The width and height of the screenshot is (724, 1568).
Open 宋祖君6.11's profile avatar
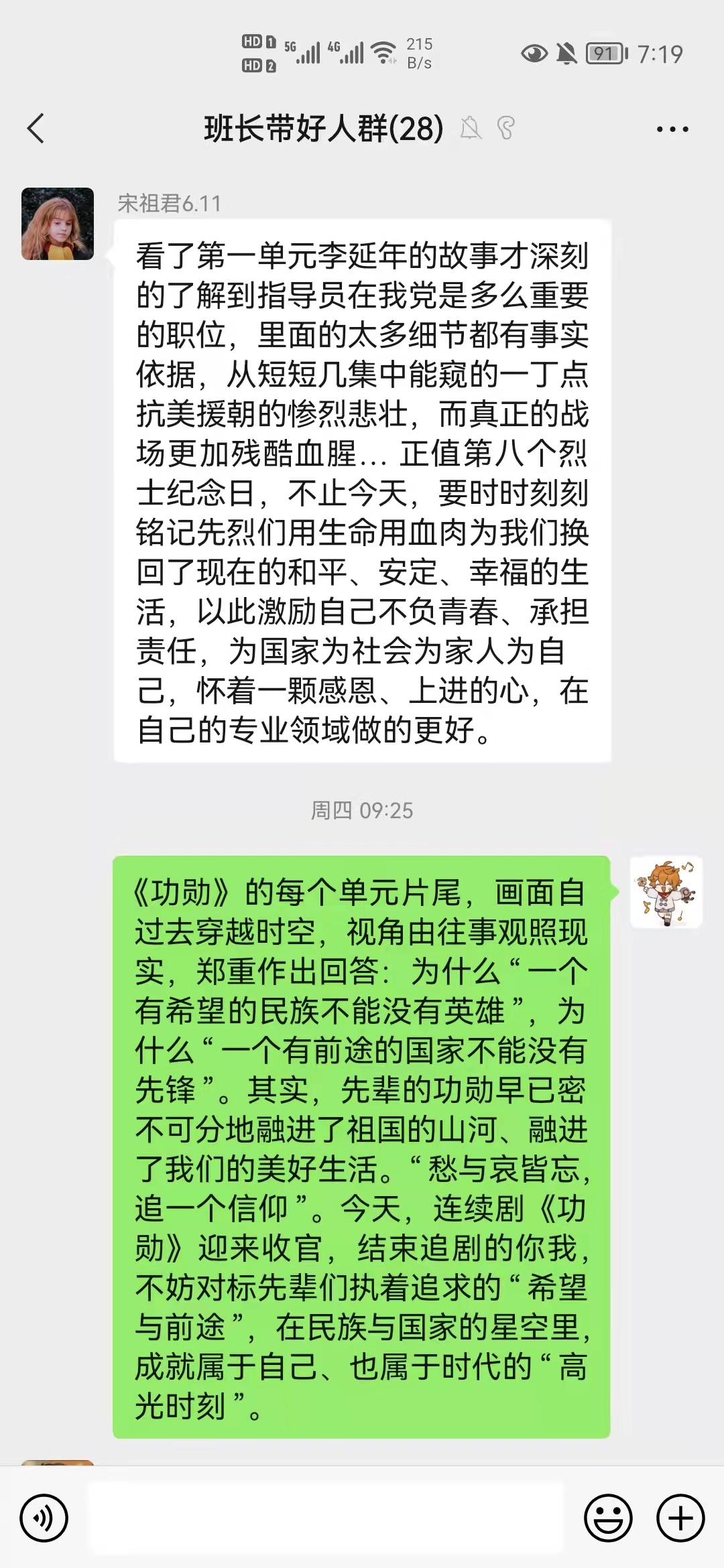tap(58, 224)
